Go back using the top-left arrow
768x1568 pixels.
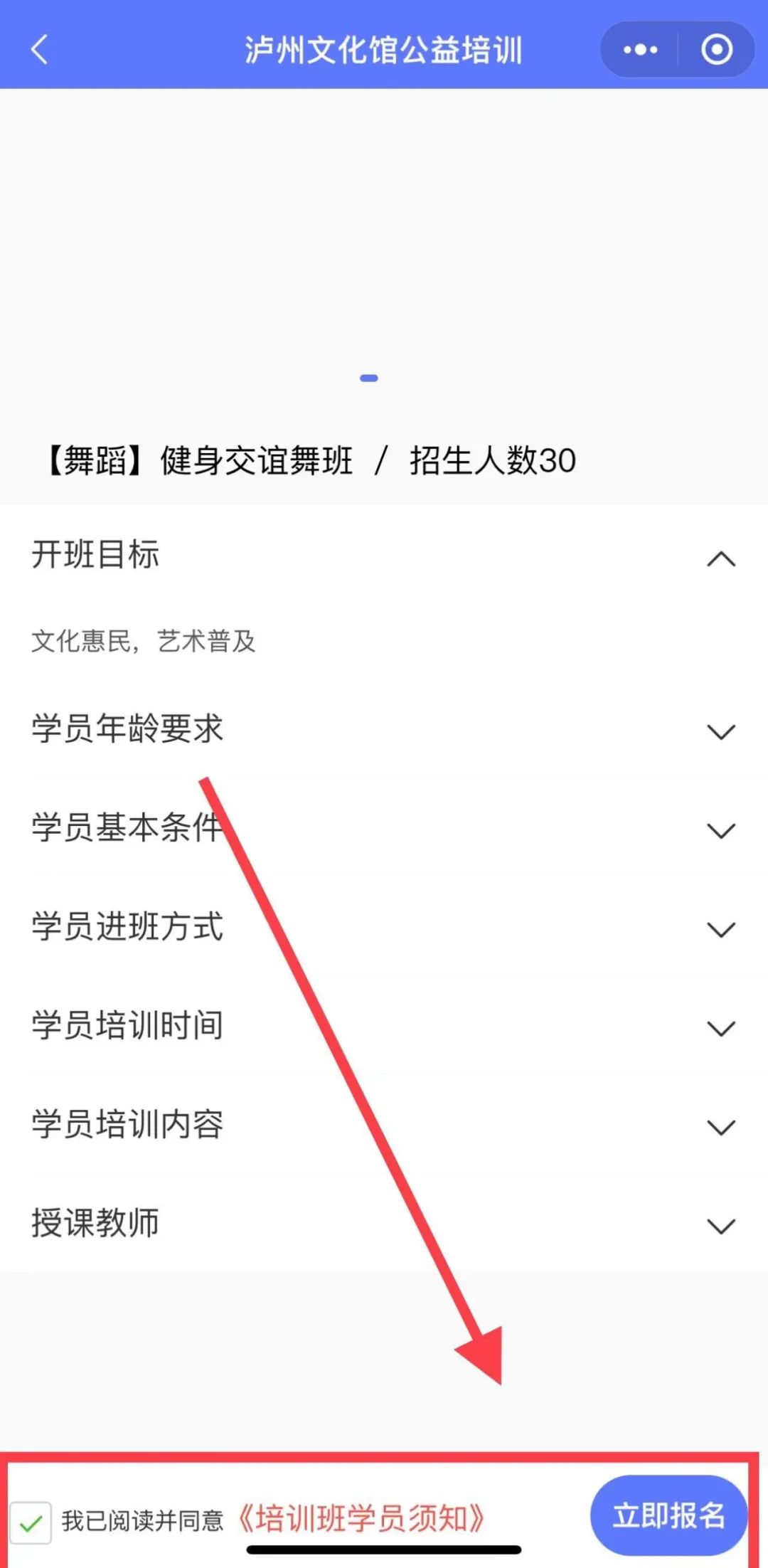coord(40,50)
